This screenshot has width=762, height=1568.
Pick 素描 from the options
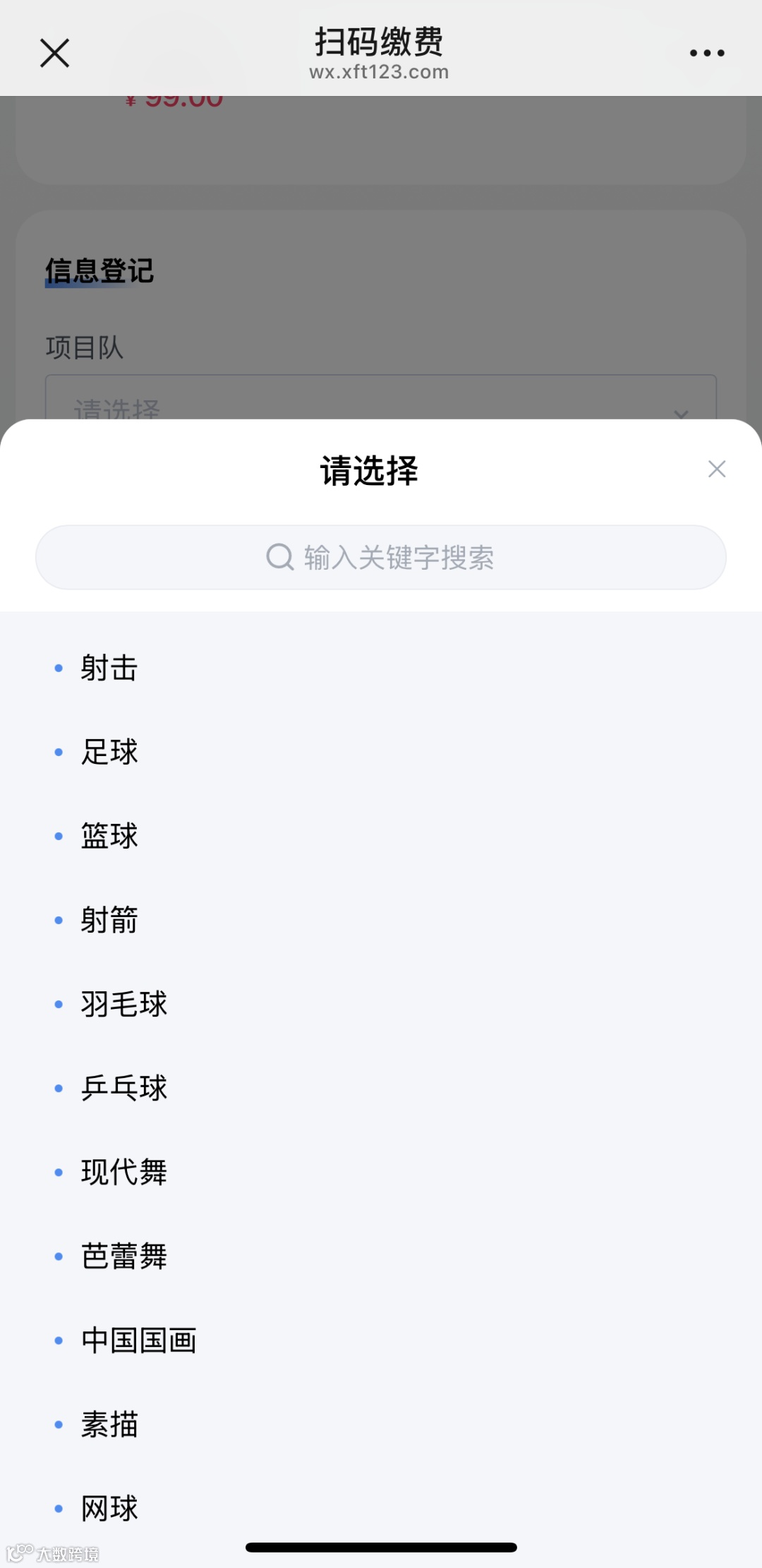point(109,1424)
